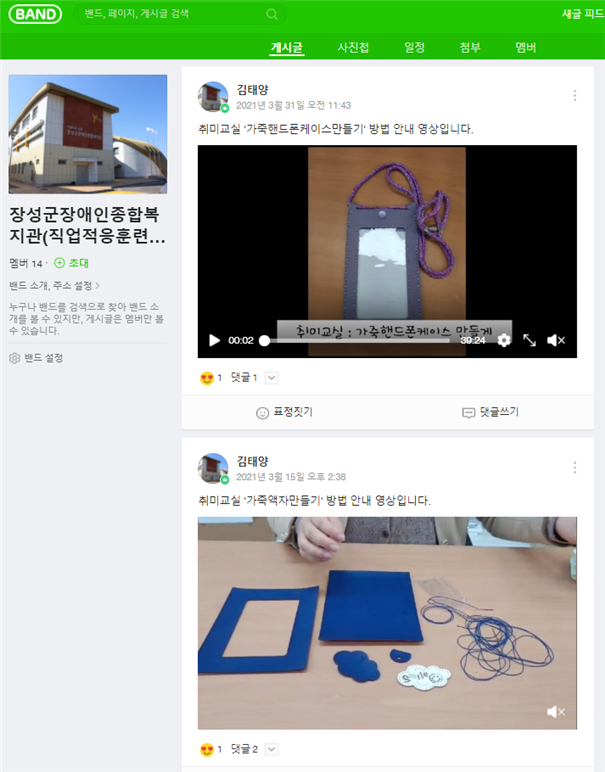Open video settings gear
Viewport: 605px width, 772px height.
(504, 340)
